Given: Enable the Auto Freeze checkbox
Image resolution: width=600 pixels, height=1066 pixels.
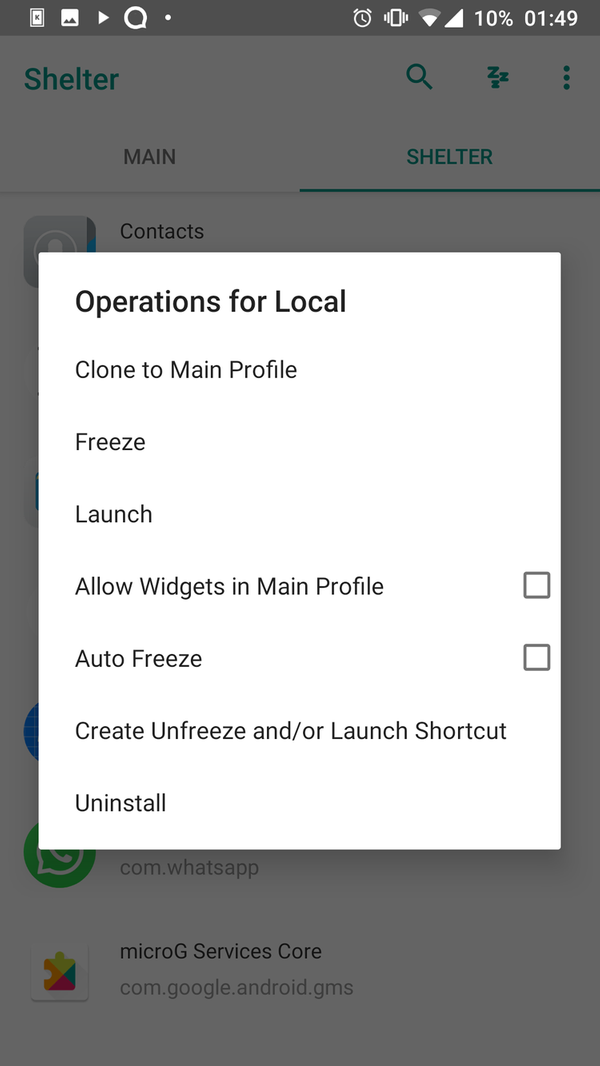Looking at the screenshot, I should coord(536,657).
